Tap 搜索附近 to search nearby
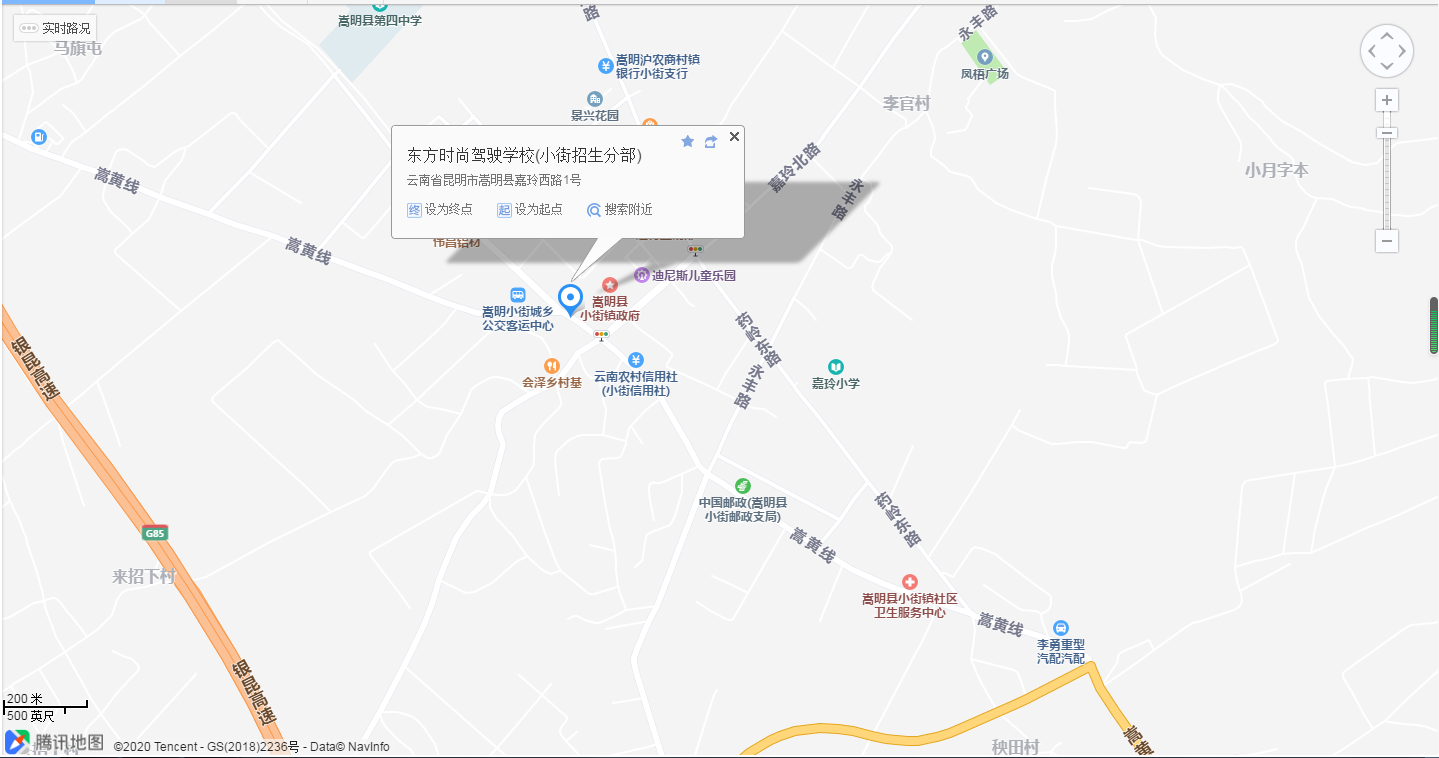Viewport: 1439px width, 758px height. point(620,210)
